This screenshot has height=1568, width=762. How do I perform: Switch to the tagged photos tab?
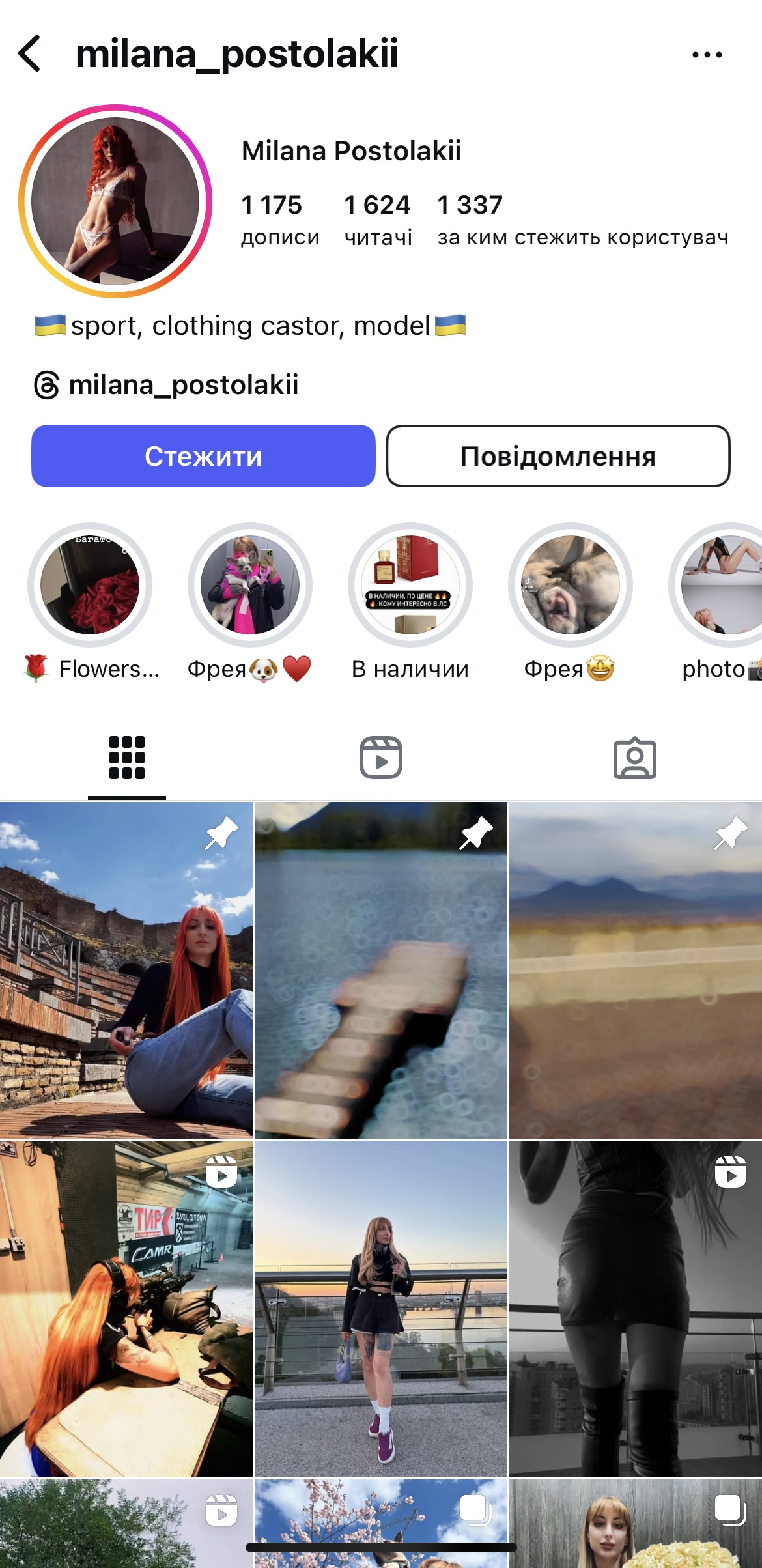pos(635,758)
